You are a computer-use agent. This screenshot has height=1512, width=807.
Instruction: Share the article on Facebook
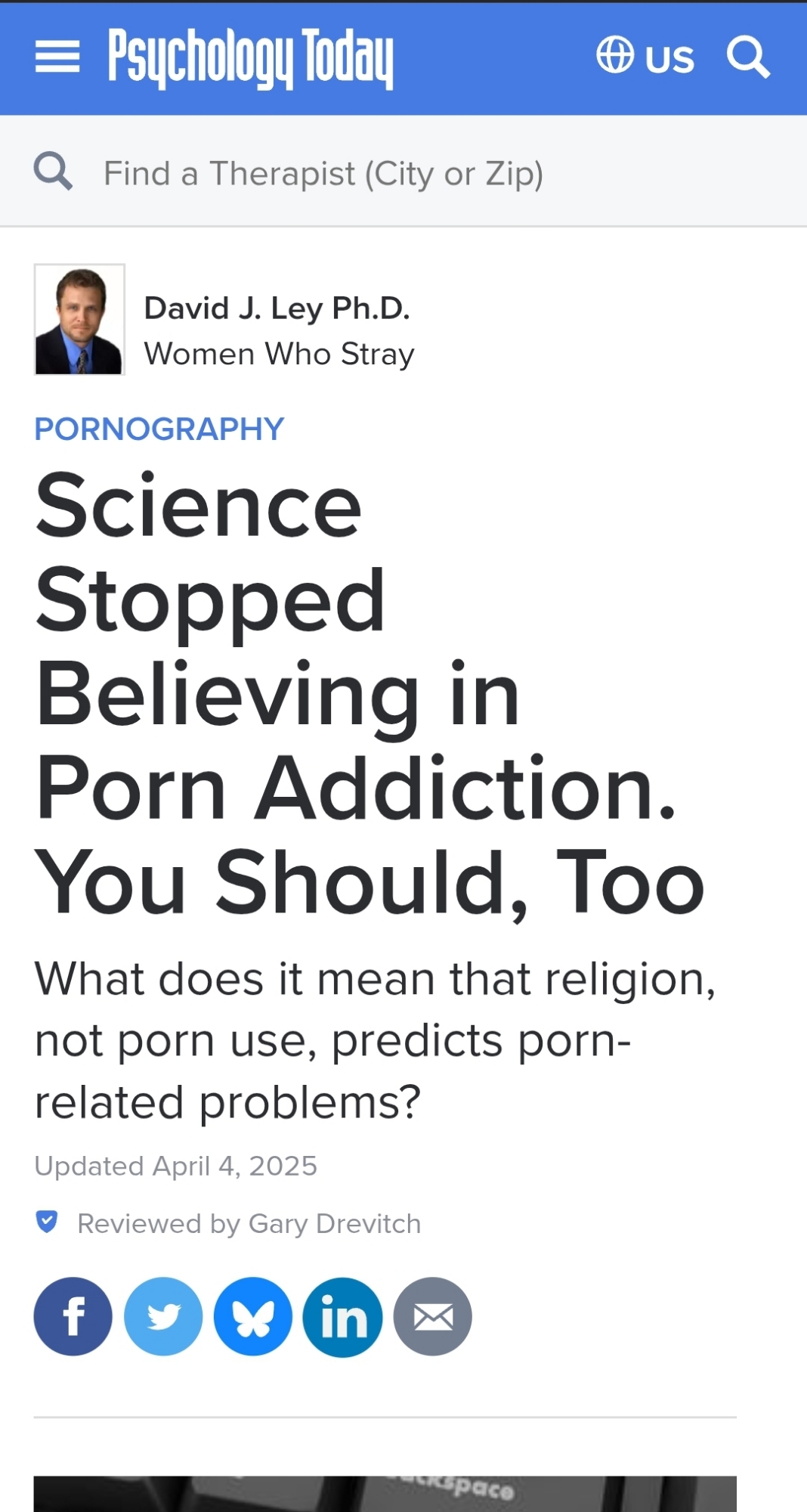pos(73,1316)
